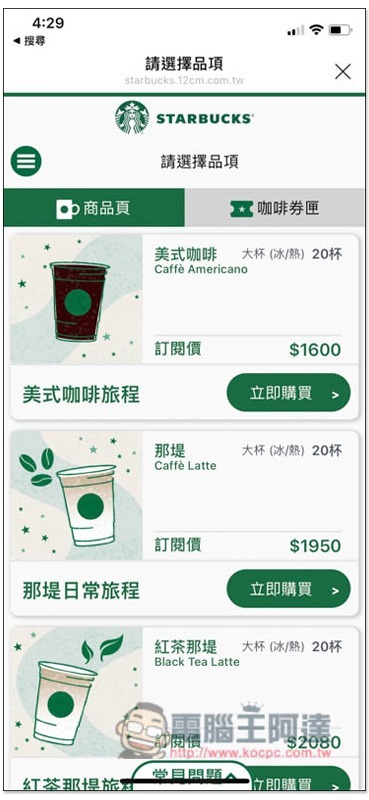Open the 美式咖啡 Caffè Americano card

(x=184, y=299)
